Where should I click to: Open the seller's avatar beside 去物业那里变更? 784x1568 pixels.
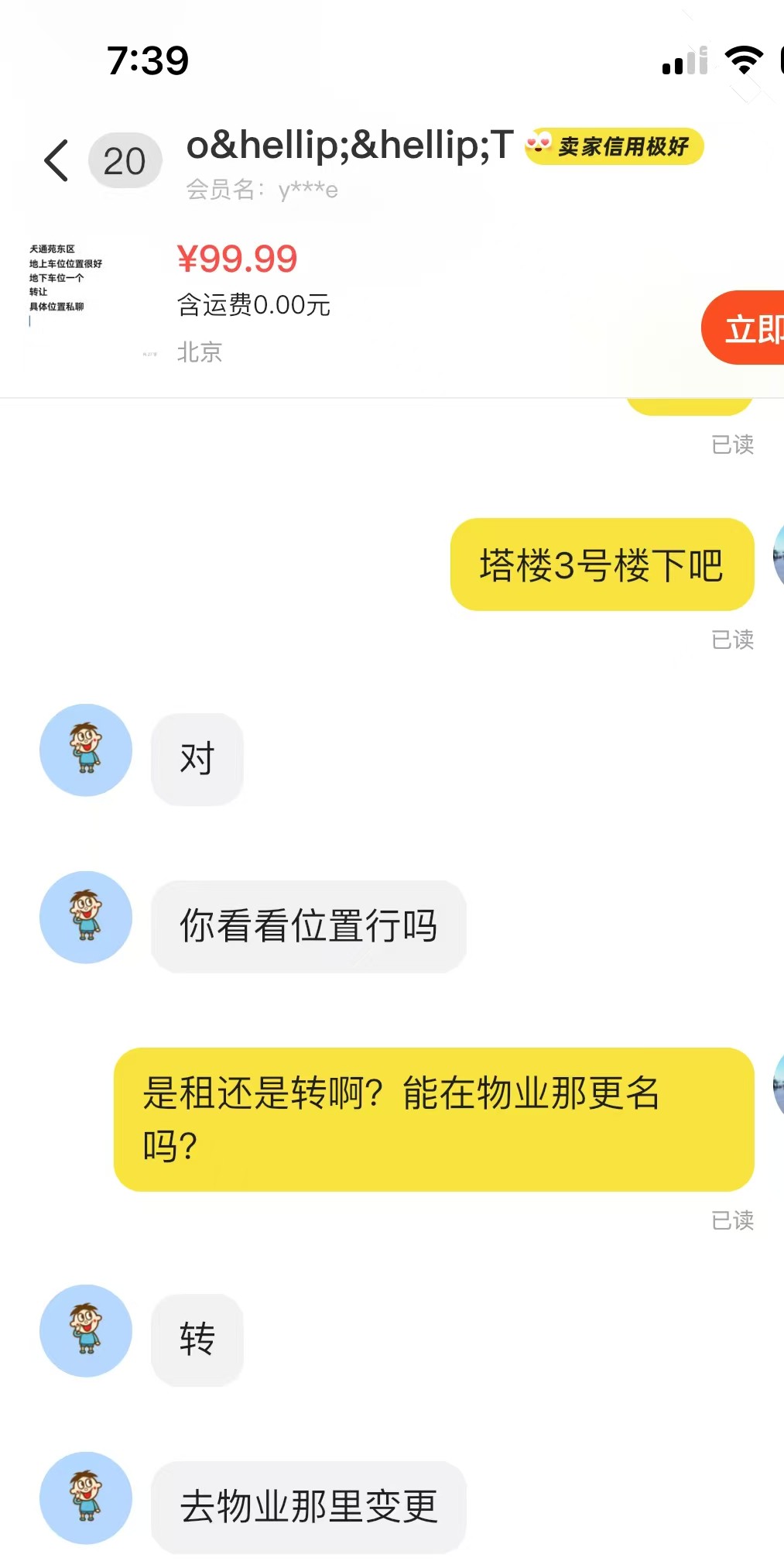(86, 1498)
